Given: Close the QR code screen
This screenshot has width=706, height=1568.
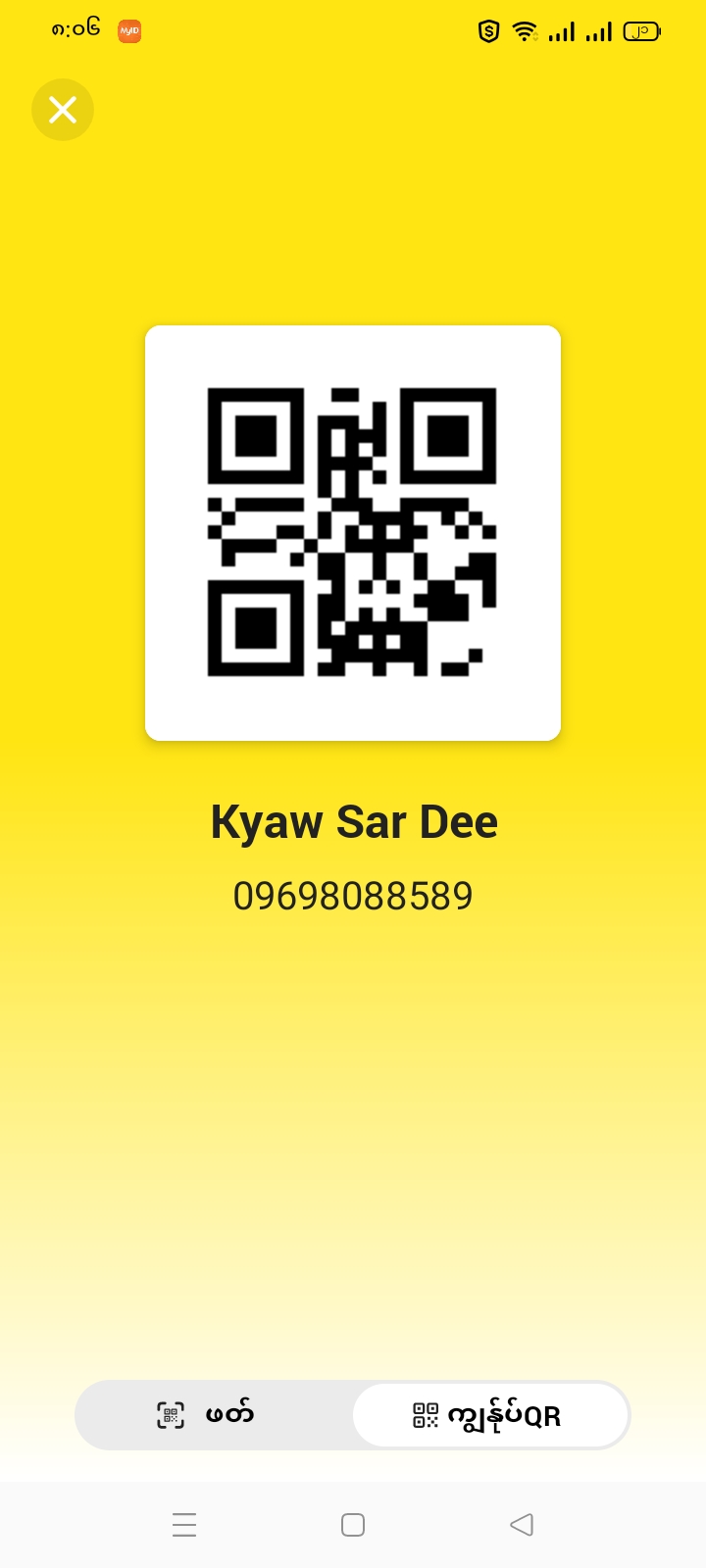Looking at the screenshot, I should [63, 110].
